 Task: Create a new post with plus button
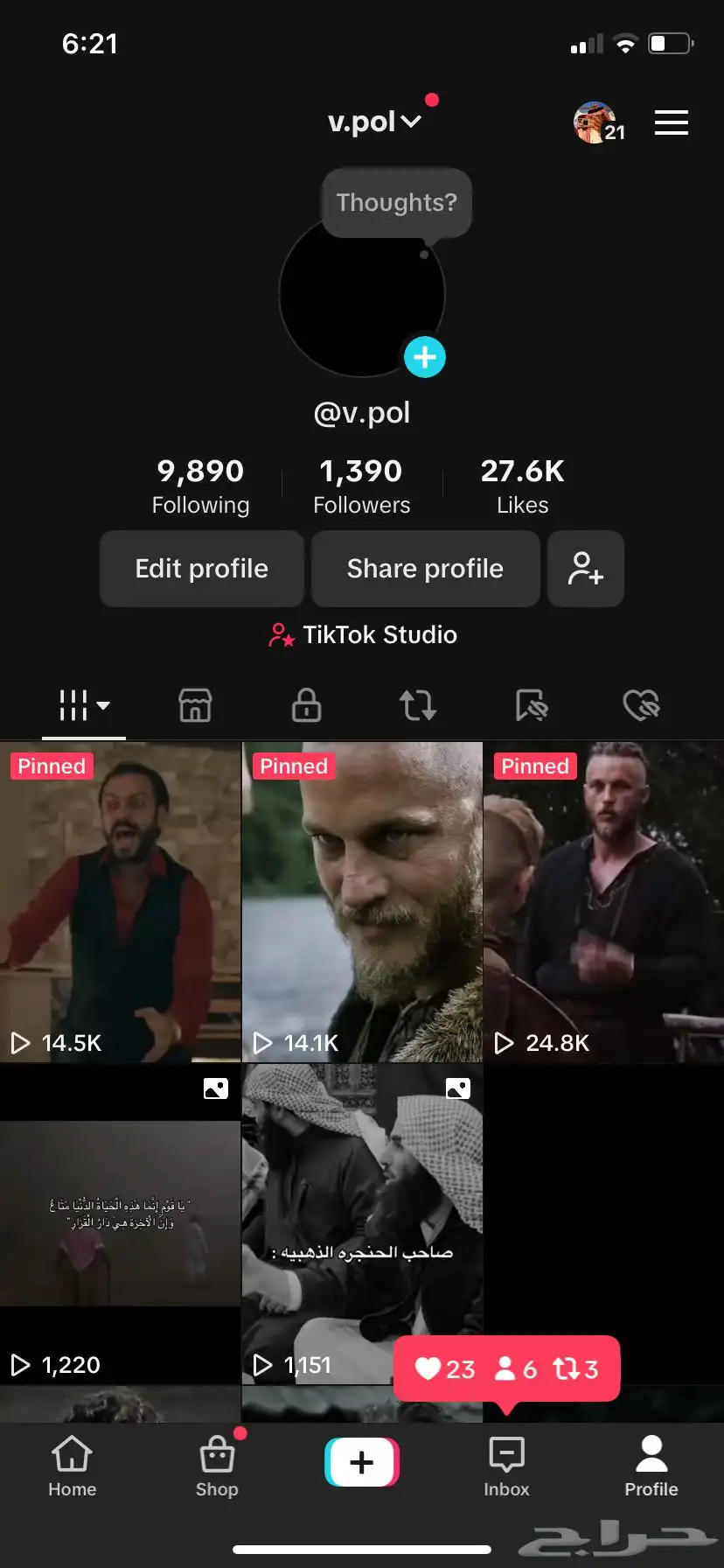[362, 1462]
